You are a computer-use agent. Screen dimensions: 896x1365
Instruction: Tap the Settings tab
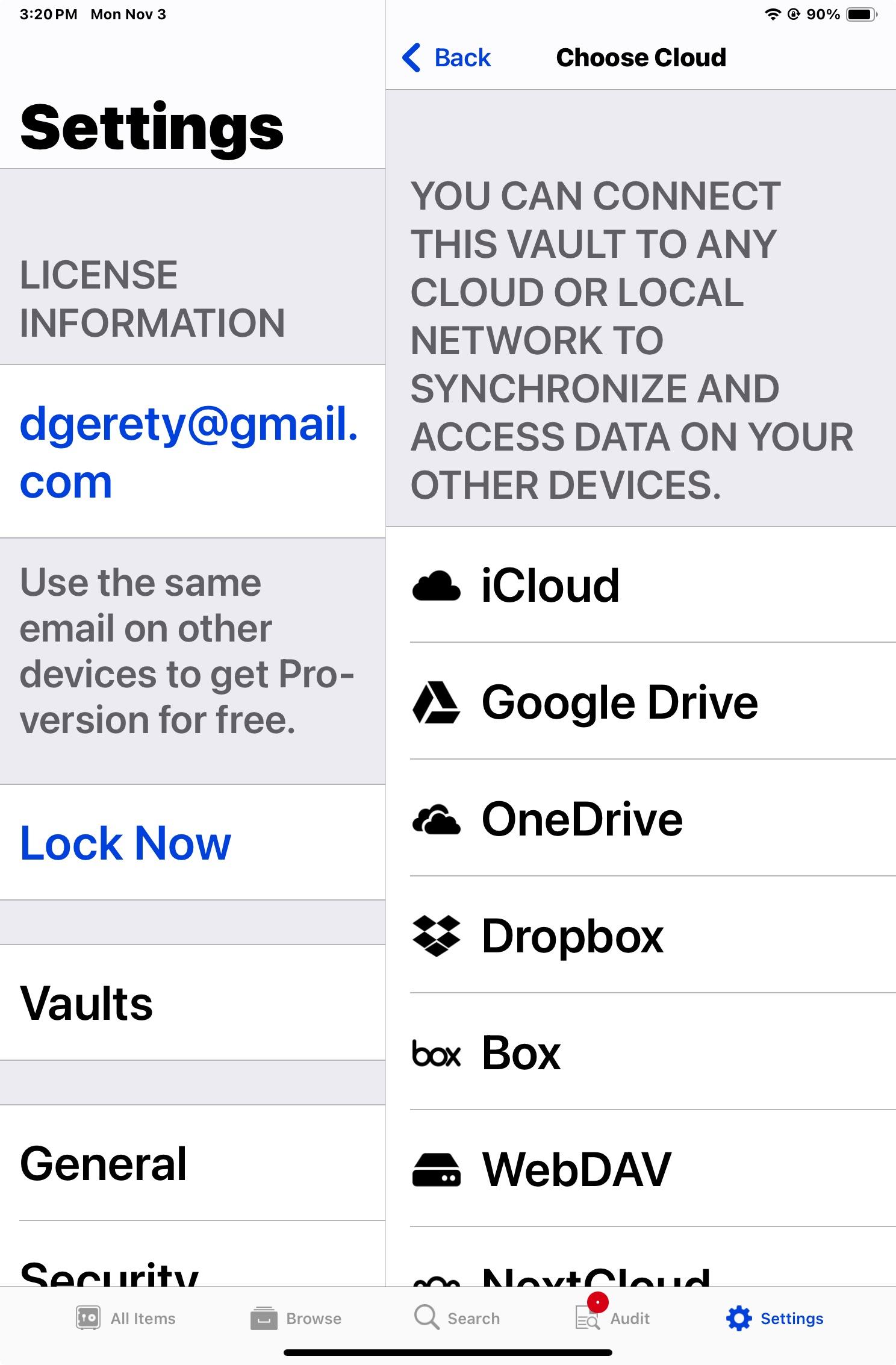[774, 1319]
